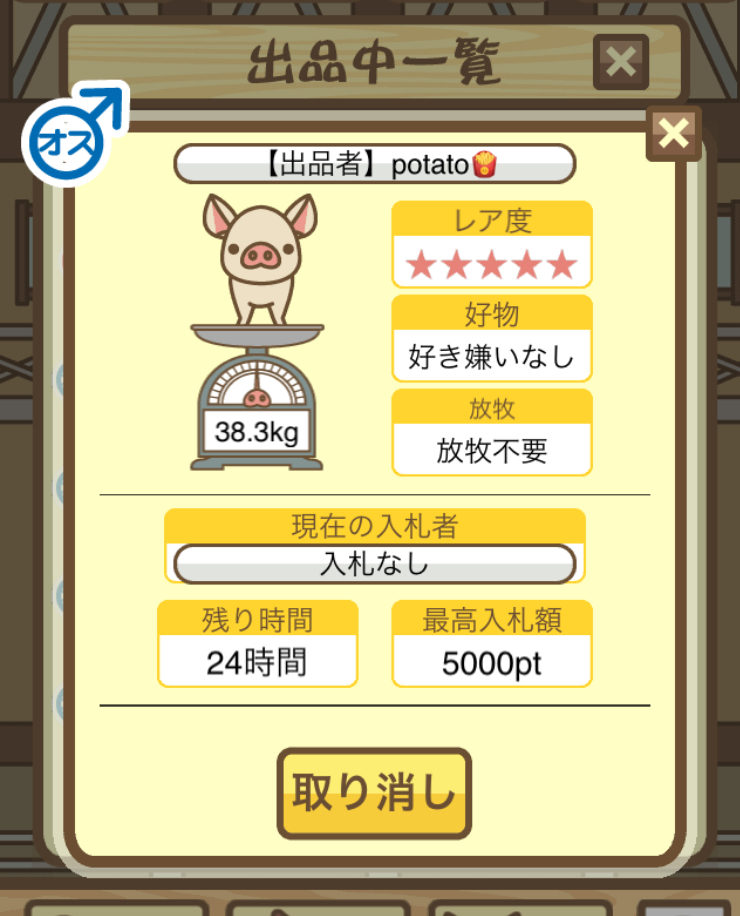Screen dimensions: 740x916
Task: Close the pig listing detail popup
Action: click(x=674, y=133)
